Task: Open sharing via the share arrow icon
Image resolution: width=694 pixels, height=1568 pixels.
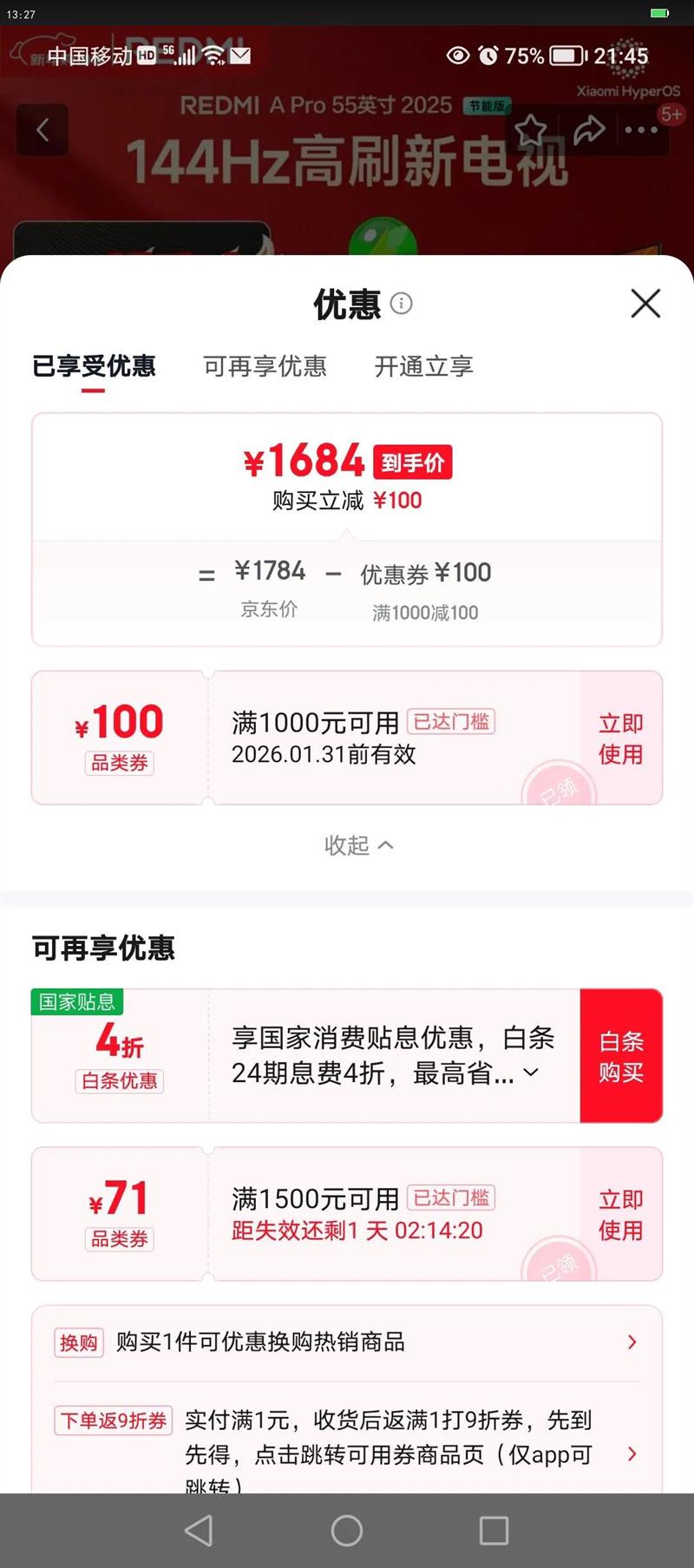Action: pos(589,128)
